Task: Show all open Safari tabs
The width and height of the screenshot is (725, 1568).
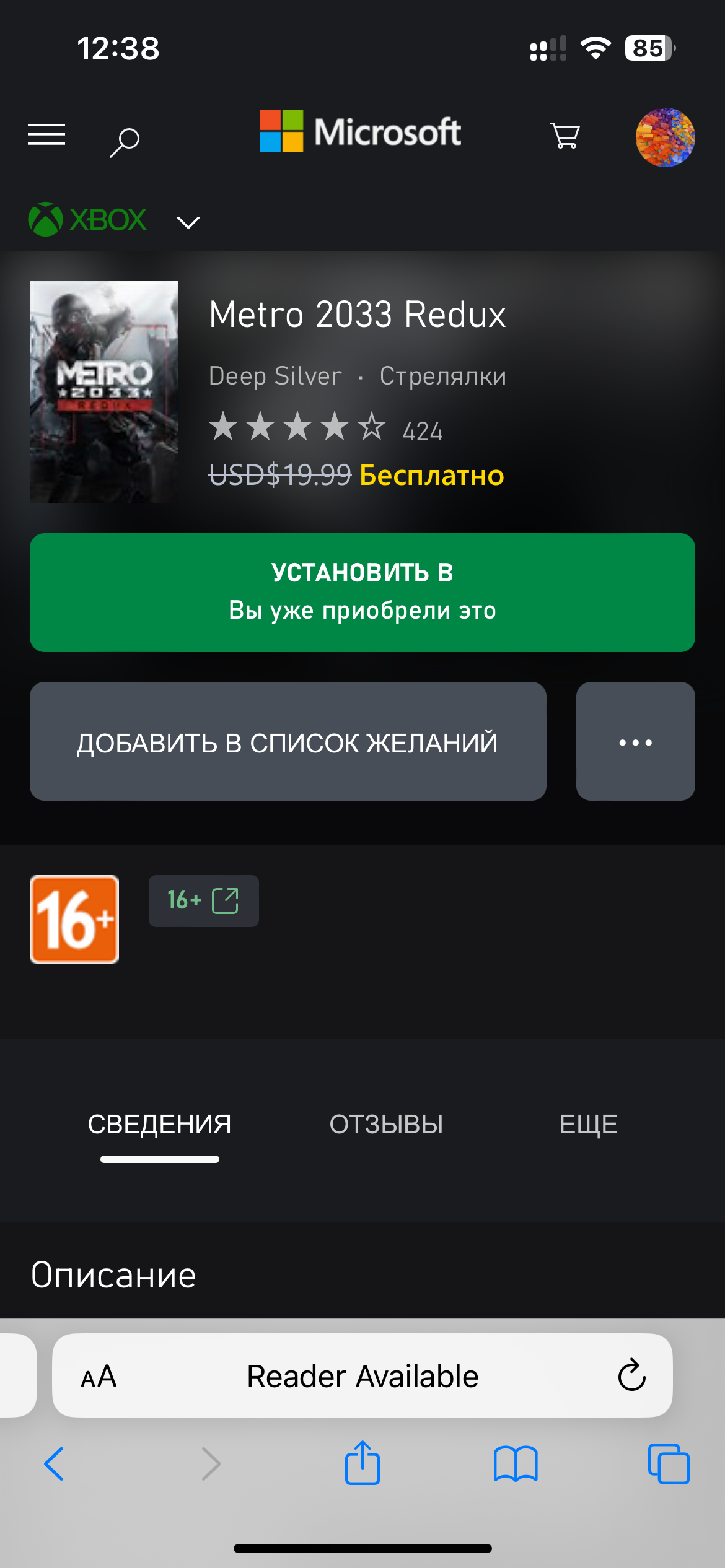Action: click(x=669, y=1464)
